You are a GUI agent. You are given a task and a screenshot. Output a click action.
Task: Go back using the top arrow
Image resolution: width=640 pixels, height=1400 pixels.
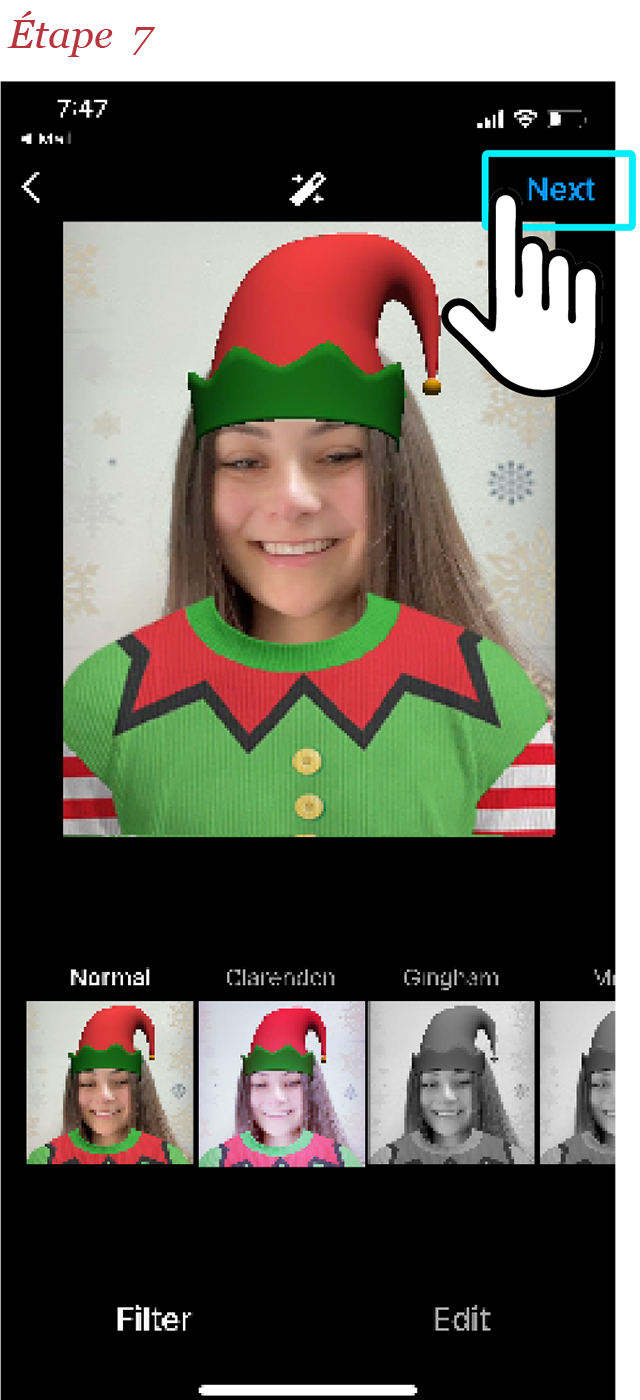tap(32, 188)
